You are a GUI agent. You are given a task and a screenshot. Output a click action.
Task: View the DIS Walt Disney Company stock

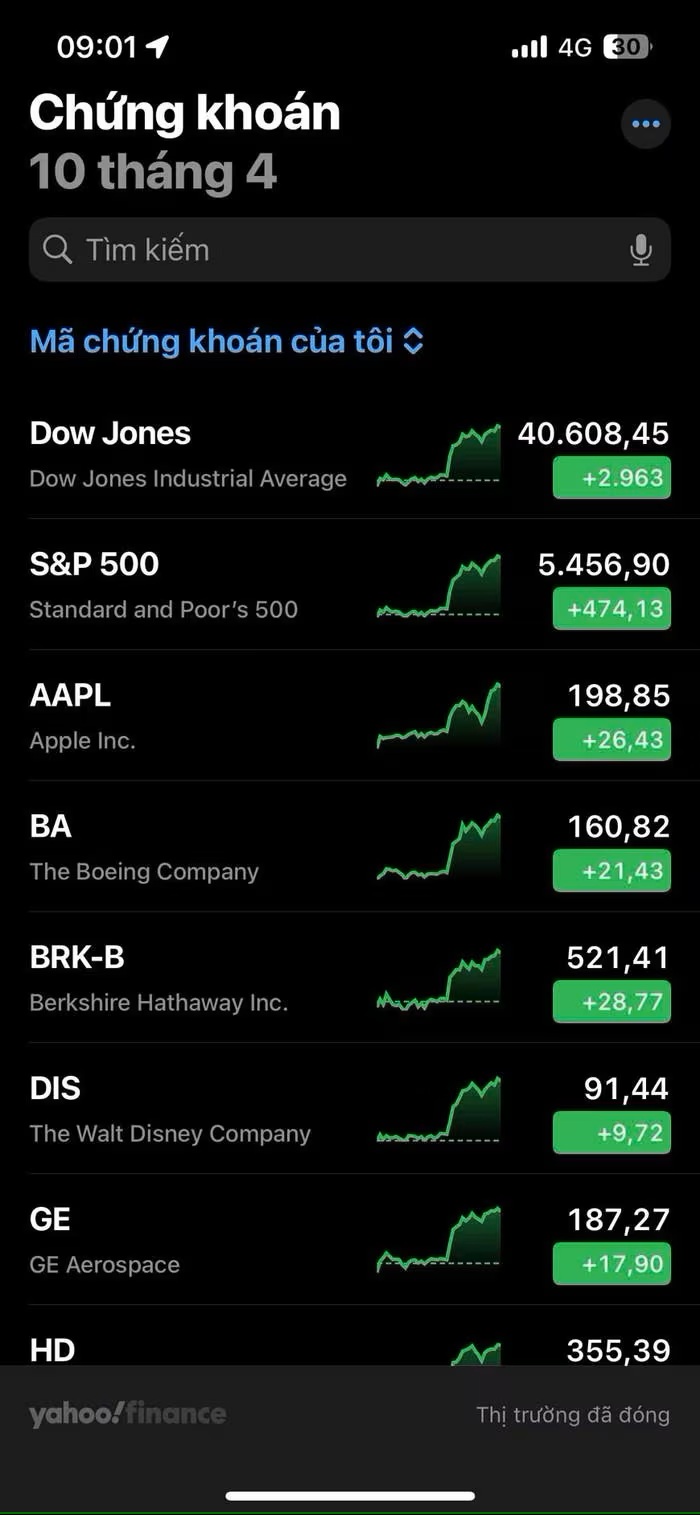pos(349,1109)
